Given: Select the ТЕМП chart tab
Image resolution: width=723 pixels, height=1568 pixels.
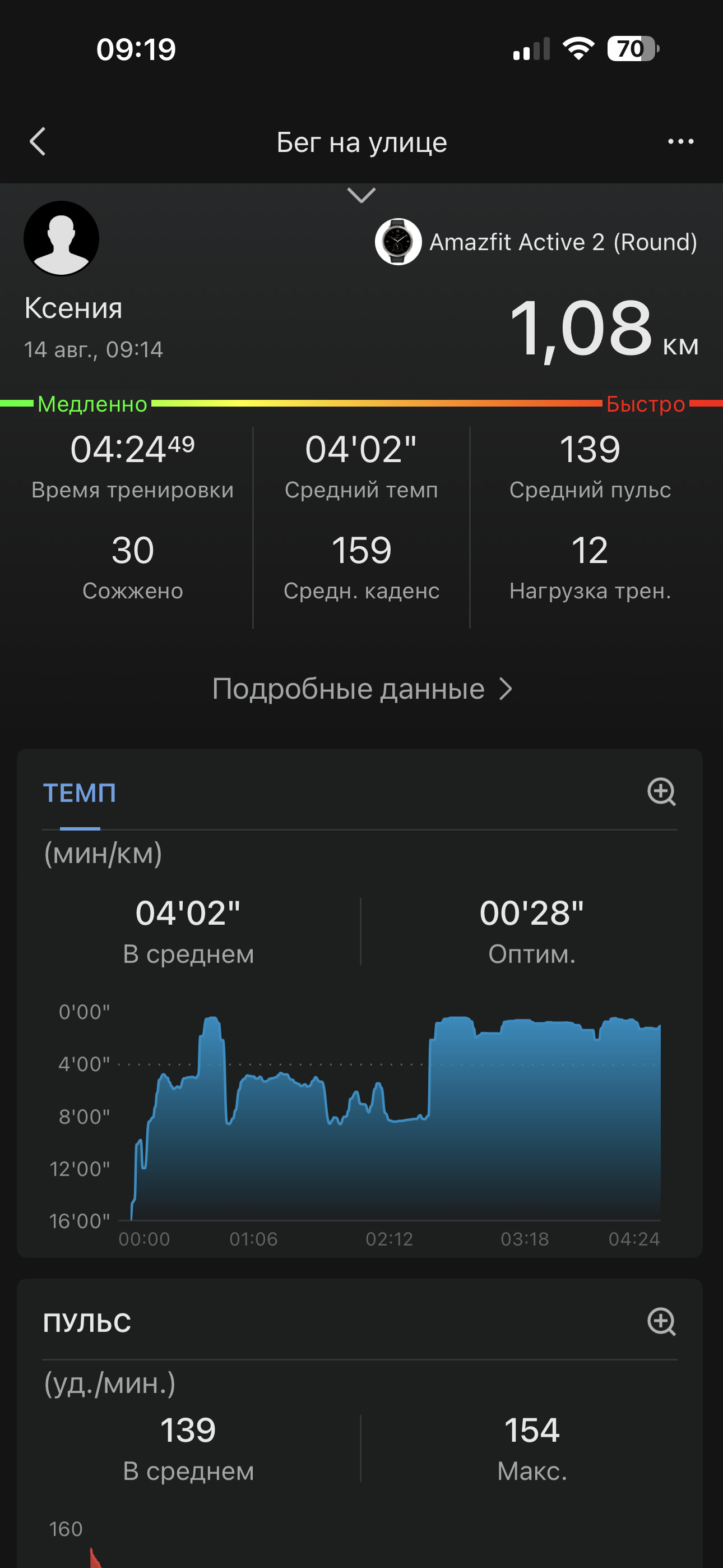Looking at the screenshot, I should pos(80,793).
